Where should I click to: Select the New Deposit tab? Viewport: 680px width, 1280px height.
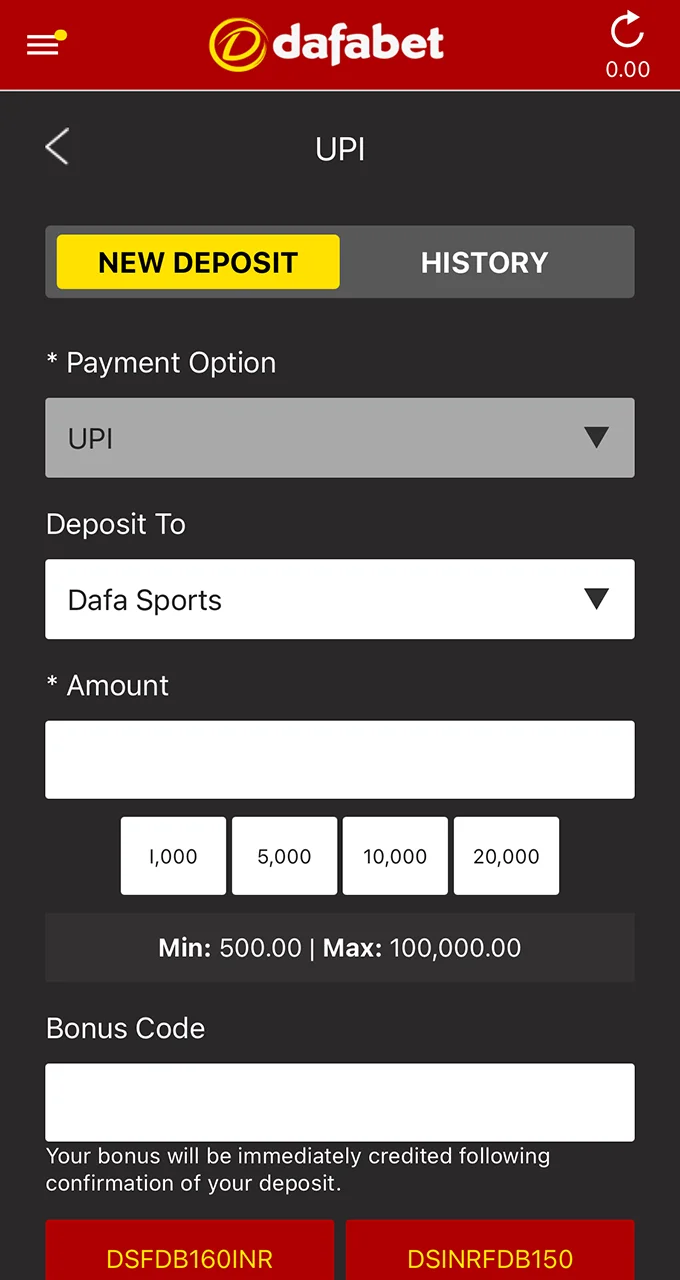pyautogui.click(x=198, y=262)
